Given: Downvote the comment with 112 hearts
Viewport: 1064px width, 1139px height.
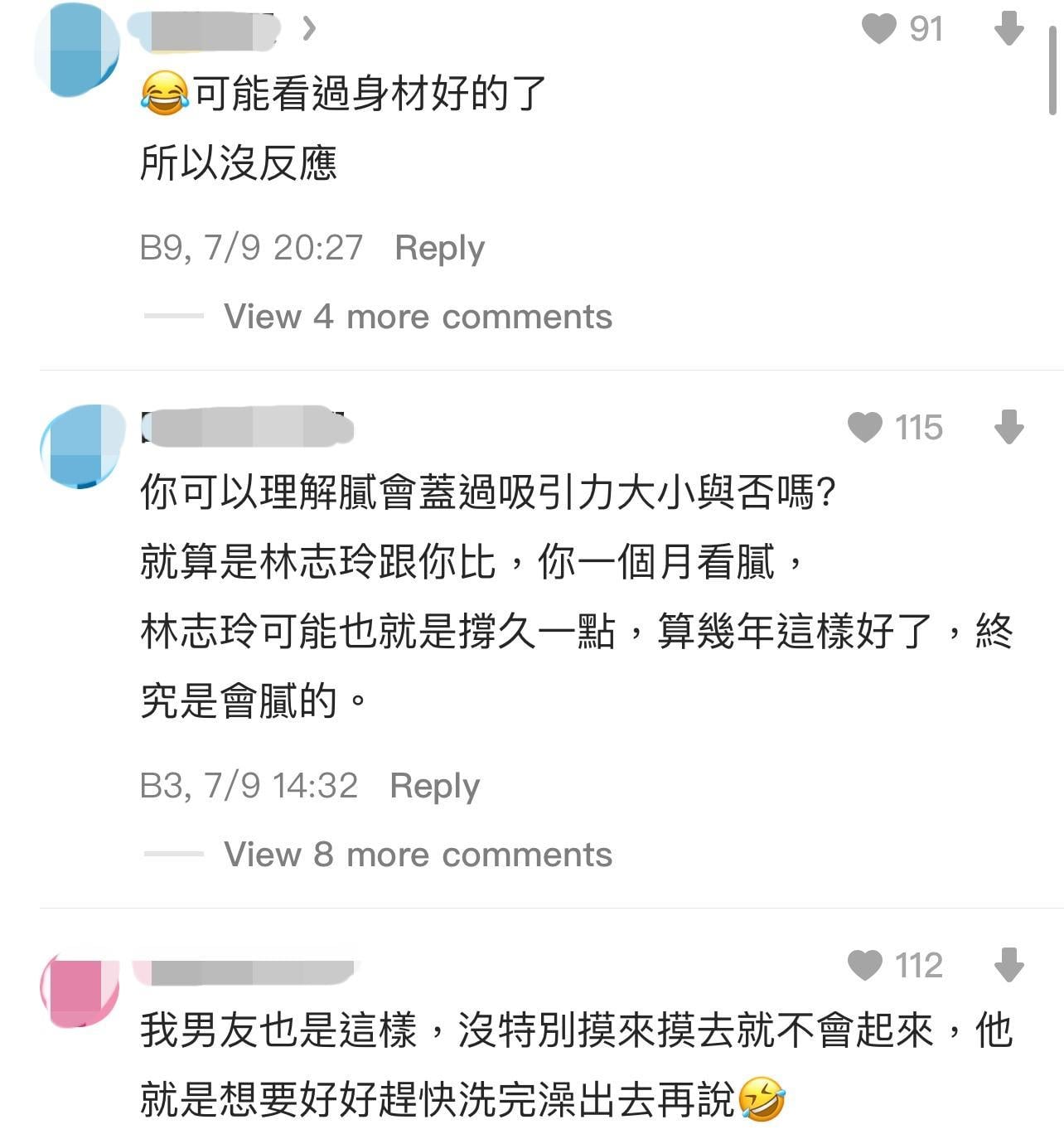Looking at the screenshot, I should [1008, 966].
